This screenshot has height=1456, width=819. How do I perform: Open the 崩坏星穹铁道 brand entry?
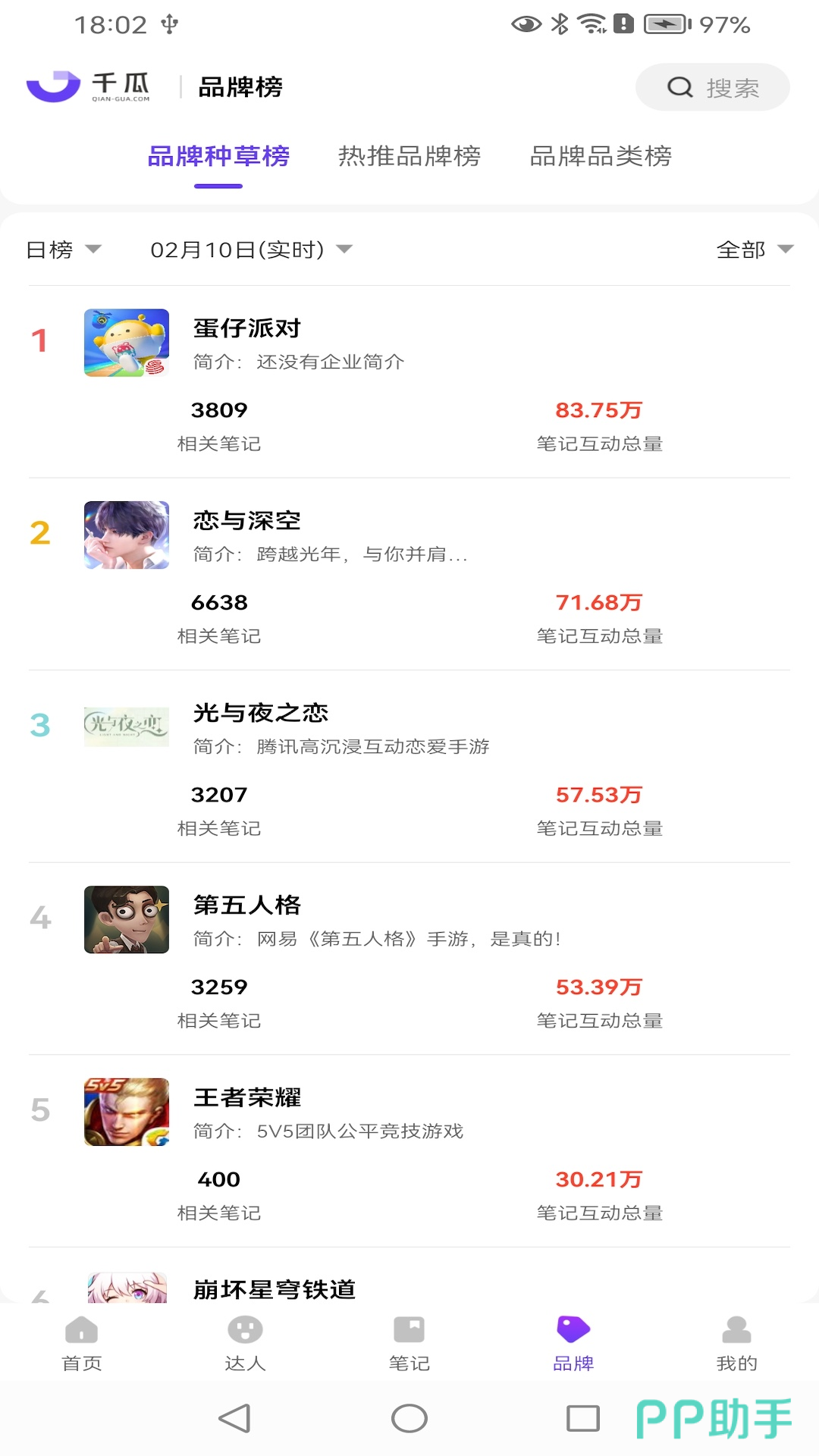tap(275, 1288)
